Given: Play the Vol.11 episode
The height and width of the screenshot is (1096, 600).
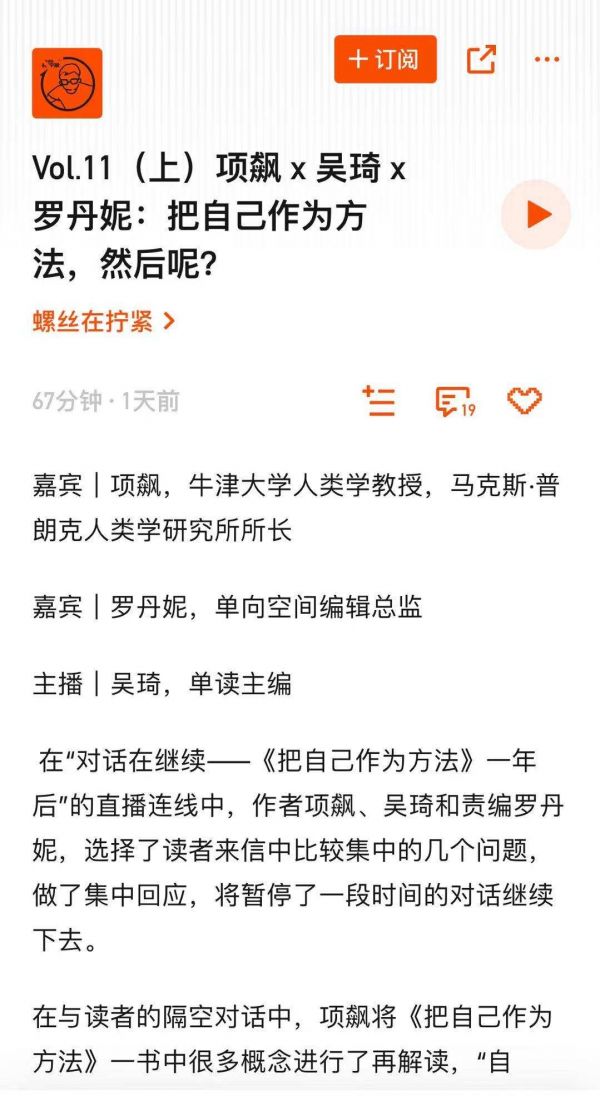Looking at the screenshot, I should (x=536, y=214).
